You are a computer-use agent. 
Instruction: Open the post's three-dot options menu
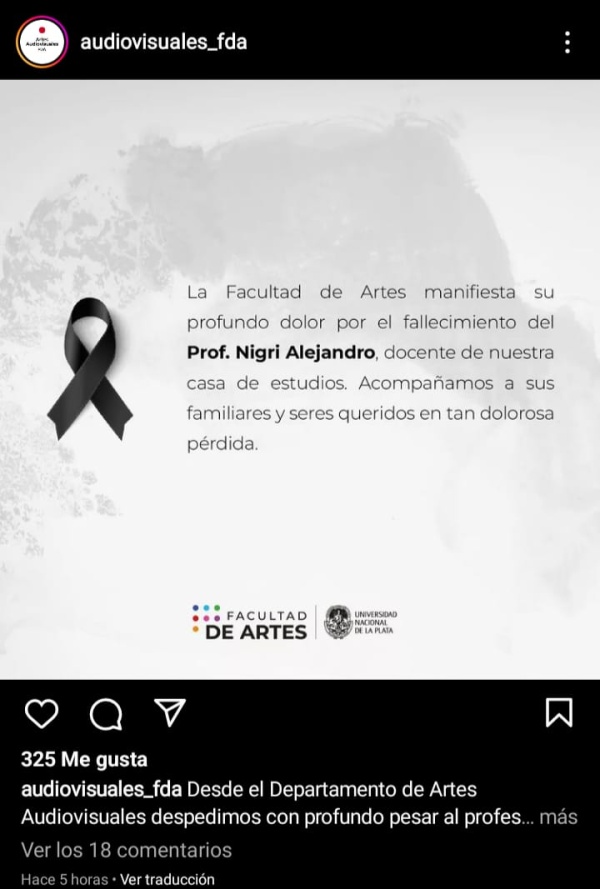pos(567,42)
